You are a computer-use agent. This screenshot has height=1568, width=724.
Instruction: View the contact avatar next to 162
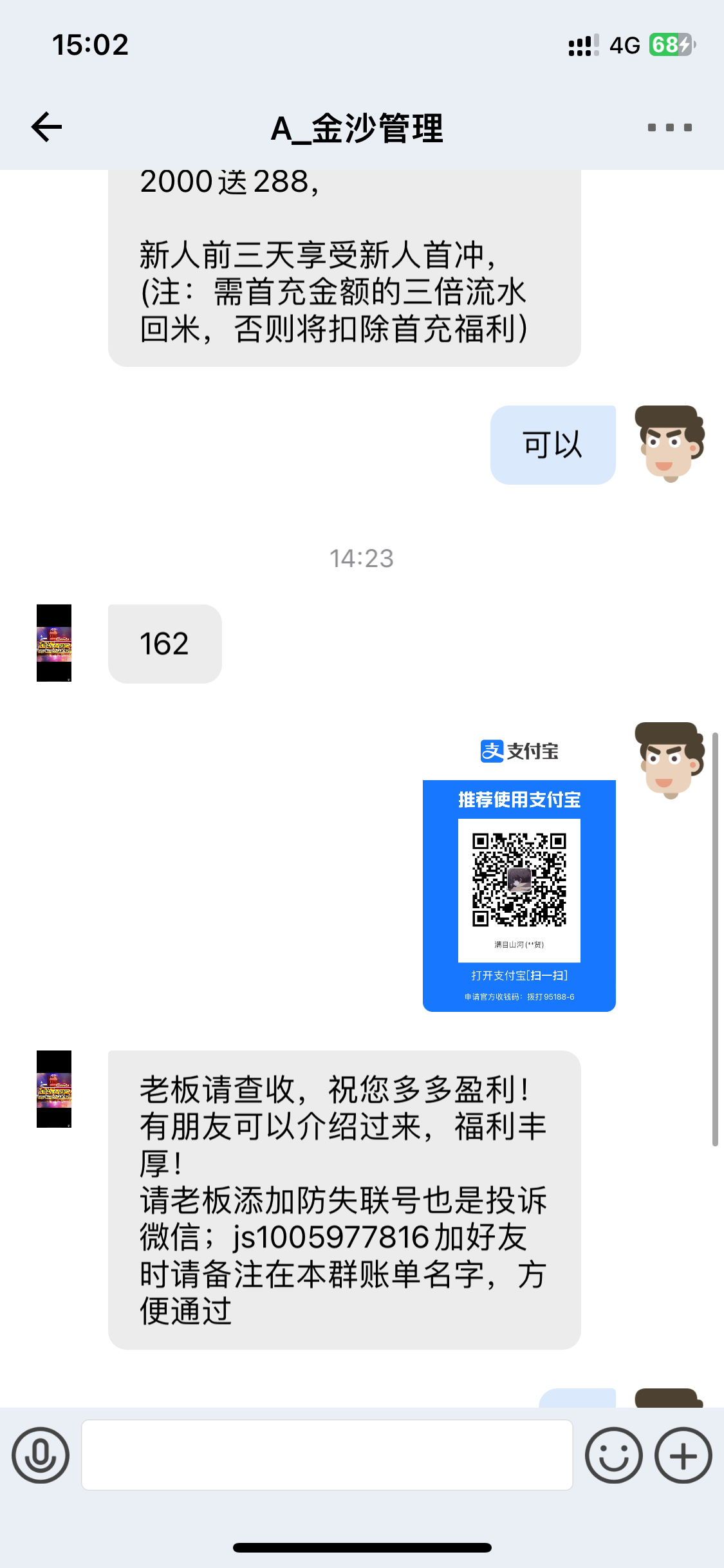54,643
